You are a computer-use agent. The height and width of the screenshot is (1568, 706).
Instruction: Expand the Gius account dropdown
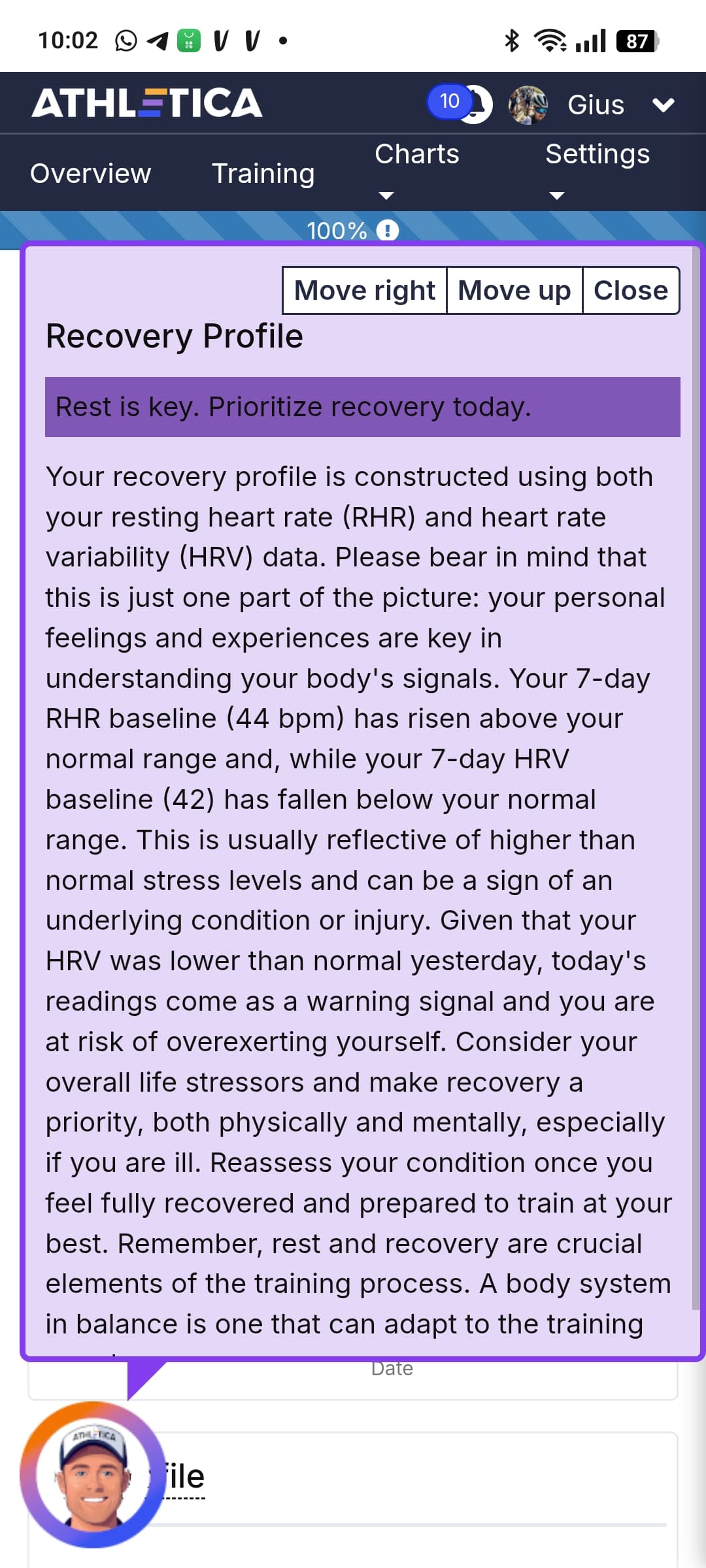click(x=663, y=105)
